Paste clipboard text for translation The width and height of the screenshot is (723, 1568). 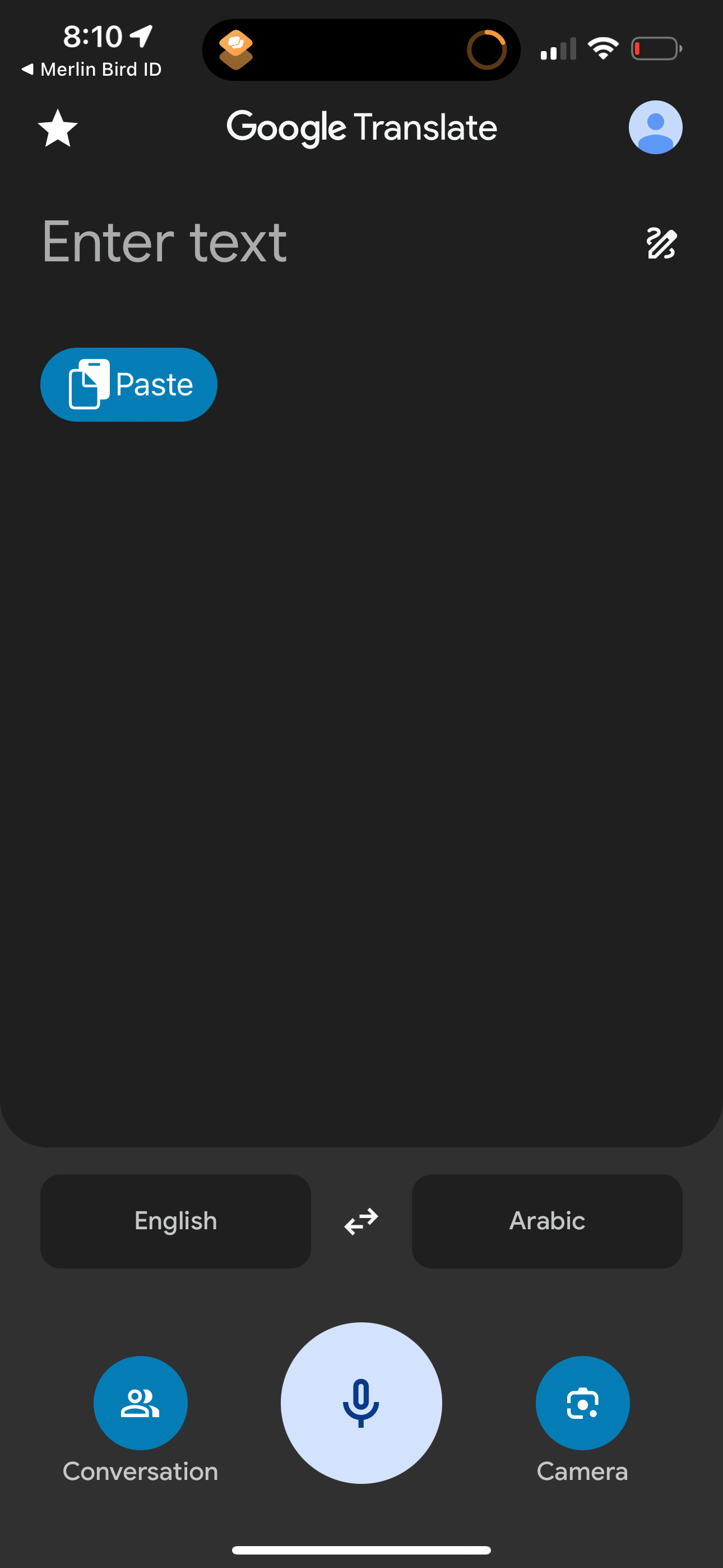click(x=128, y=384)
